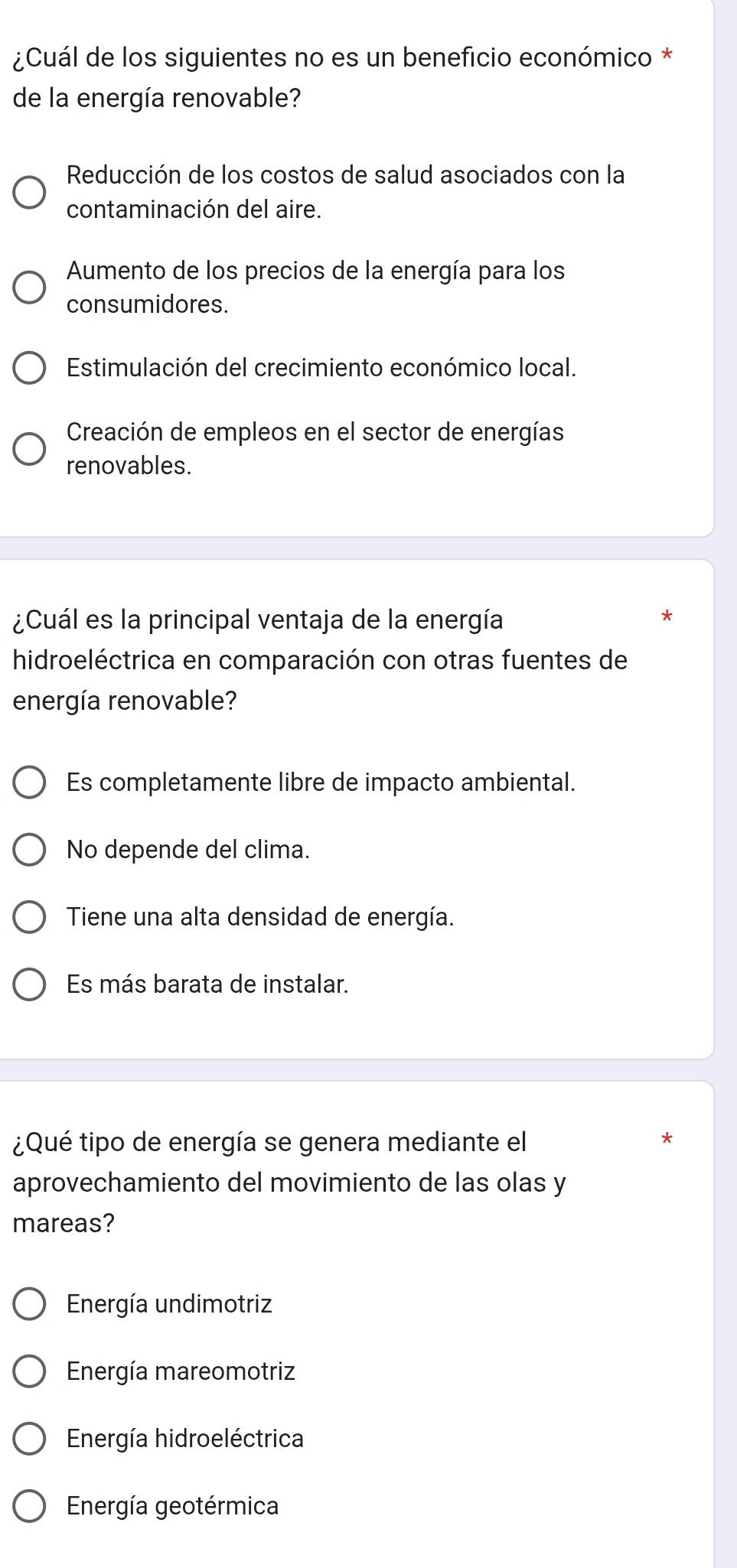Choose 'Energía undimotriz' as answer
The image size is (737, 1568).
pos(30,1304)
